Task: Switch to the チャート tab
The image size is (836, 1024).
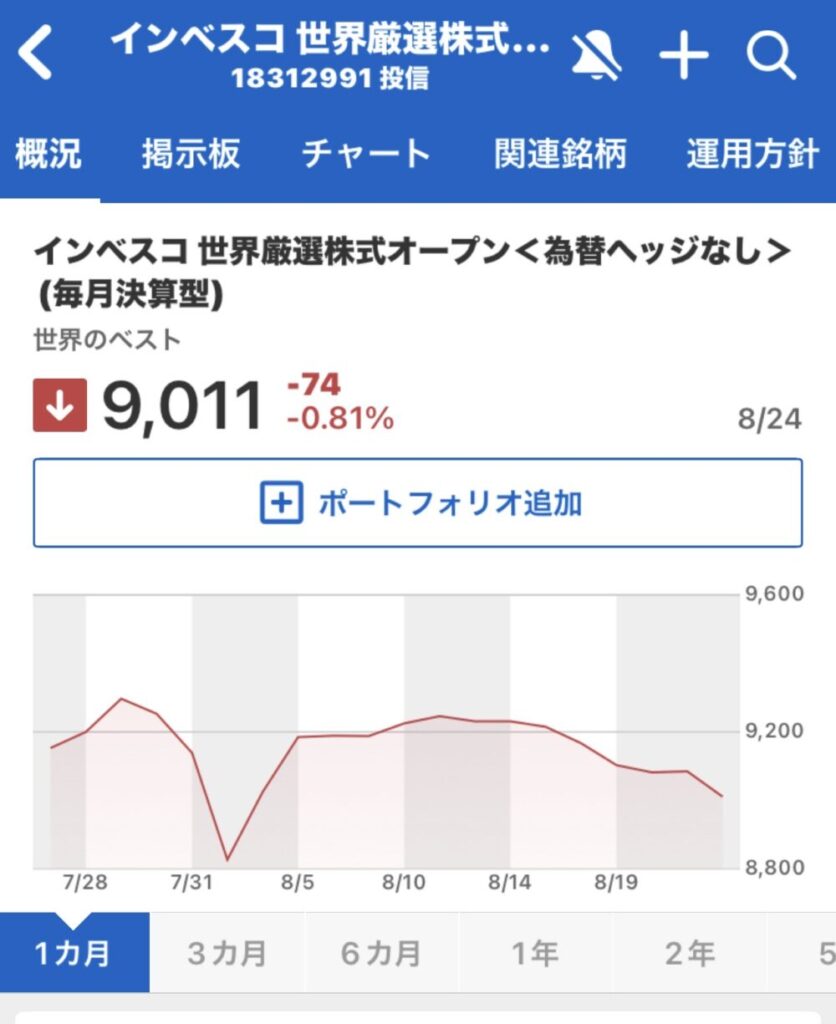Action: (366, 154)
